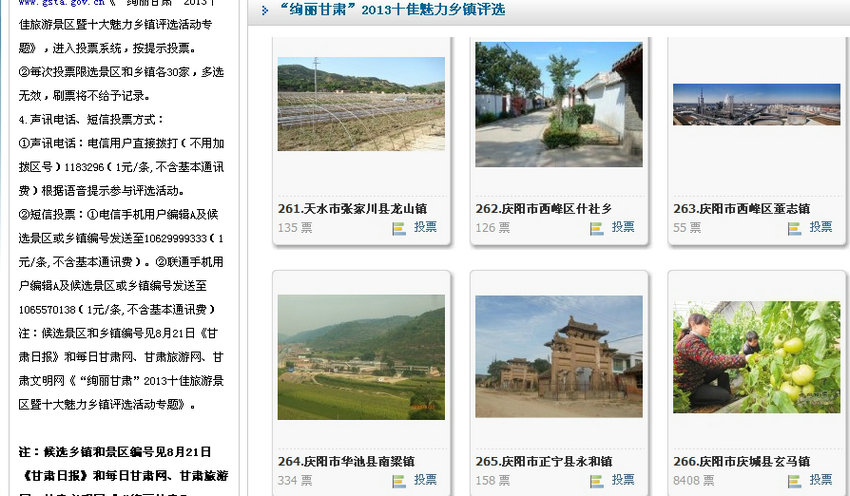
Task: Open photo of 262 什社乡
Action: pyautogui.click(x=558, y=104)
